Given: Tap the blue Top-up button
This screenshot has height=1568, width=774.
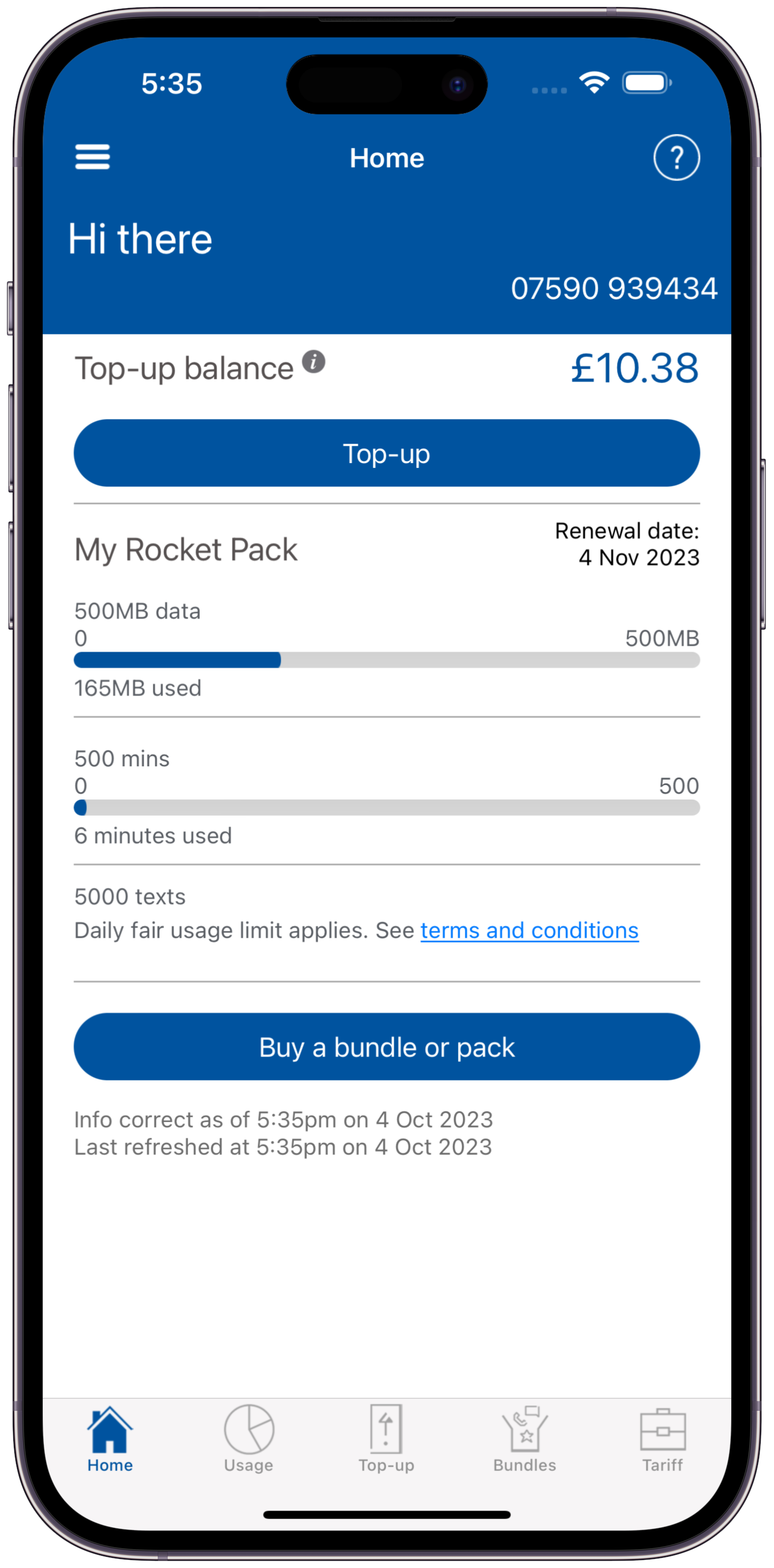Looking at the screenshot, I should click(386, 453).
